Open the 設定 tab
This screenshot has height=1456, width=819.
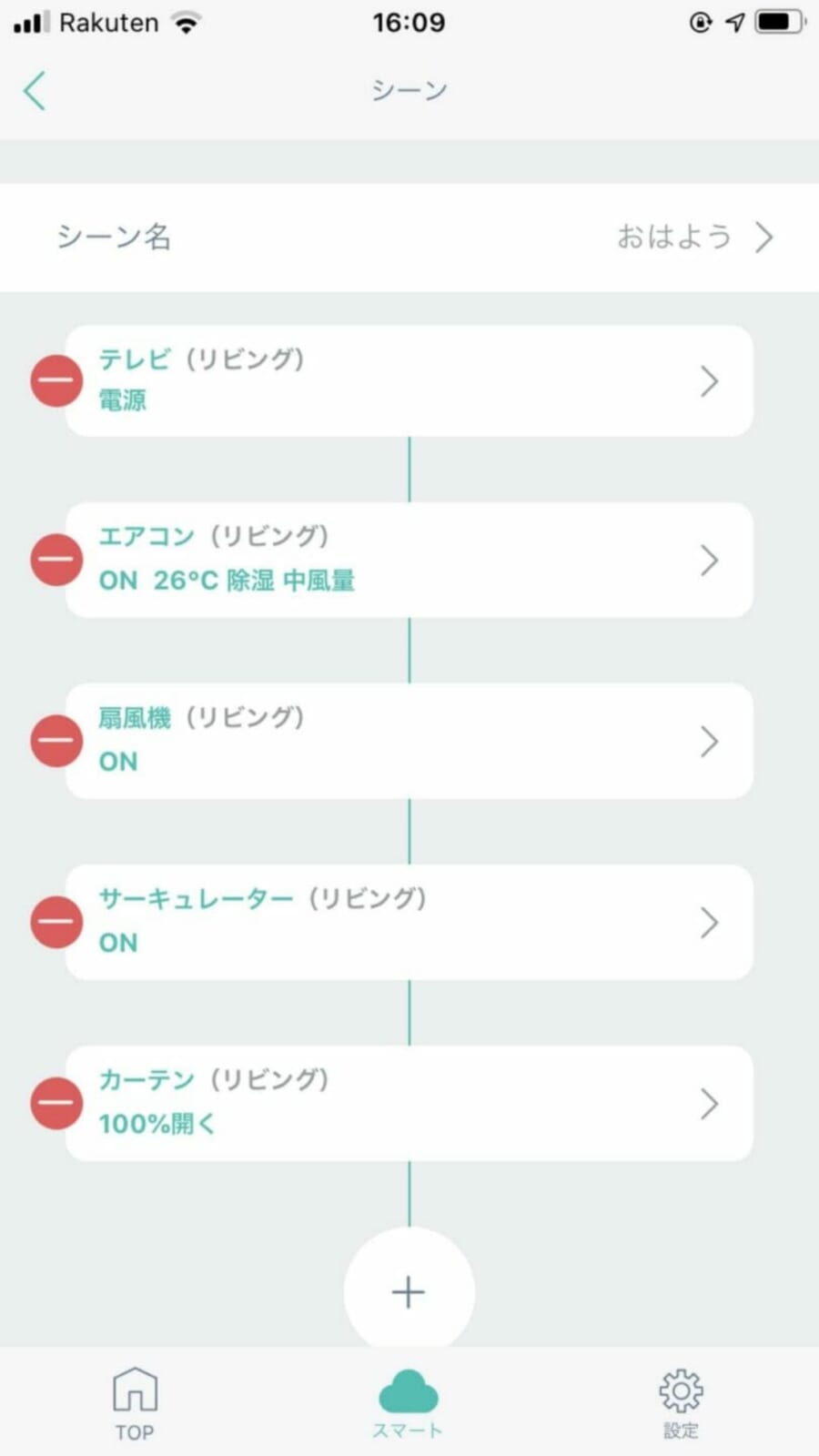tap(681, 1403)
